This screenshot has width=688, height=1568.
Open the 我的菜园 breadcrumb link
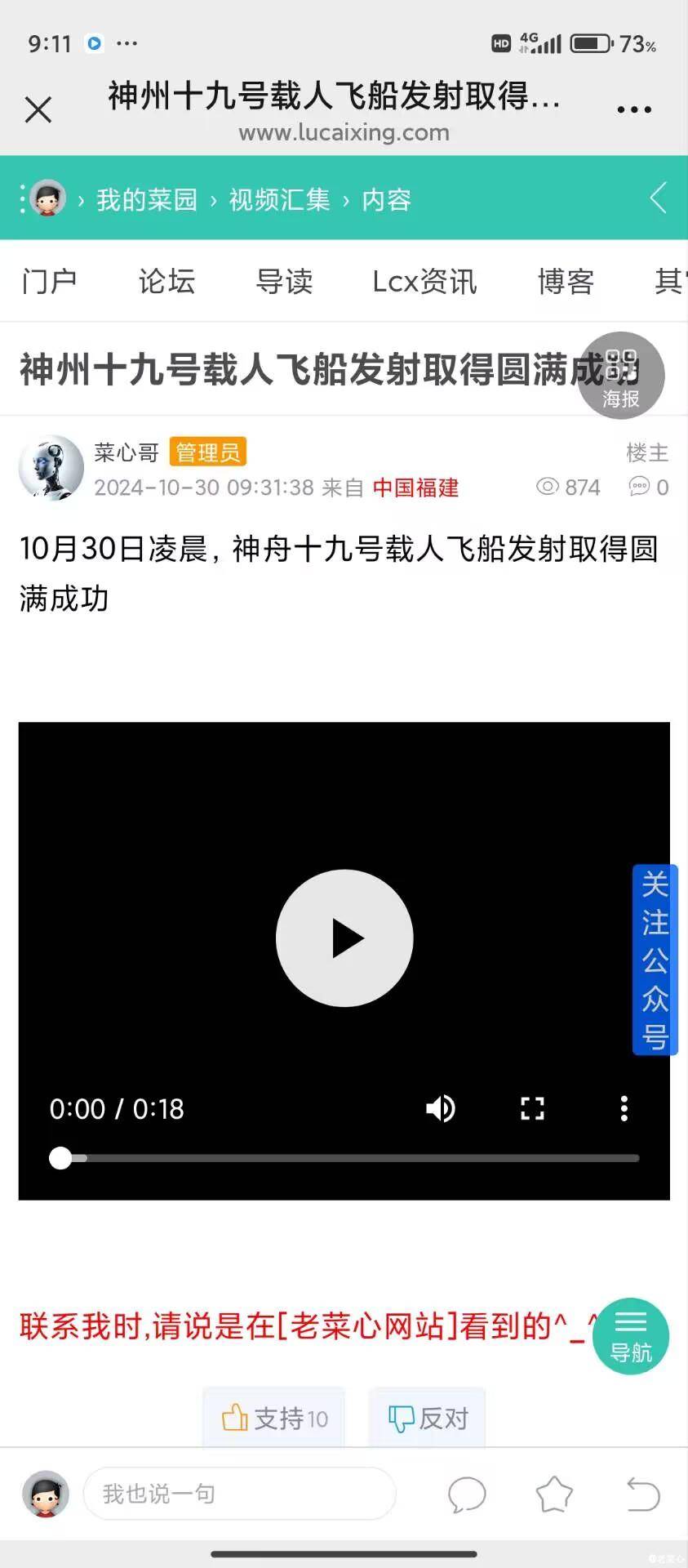(x=147, y=199)
